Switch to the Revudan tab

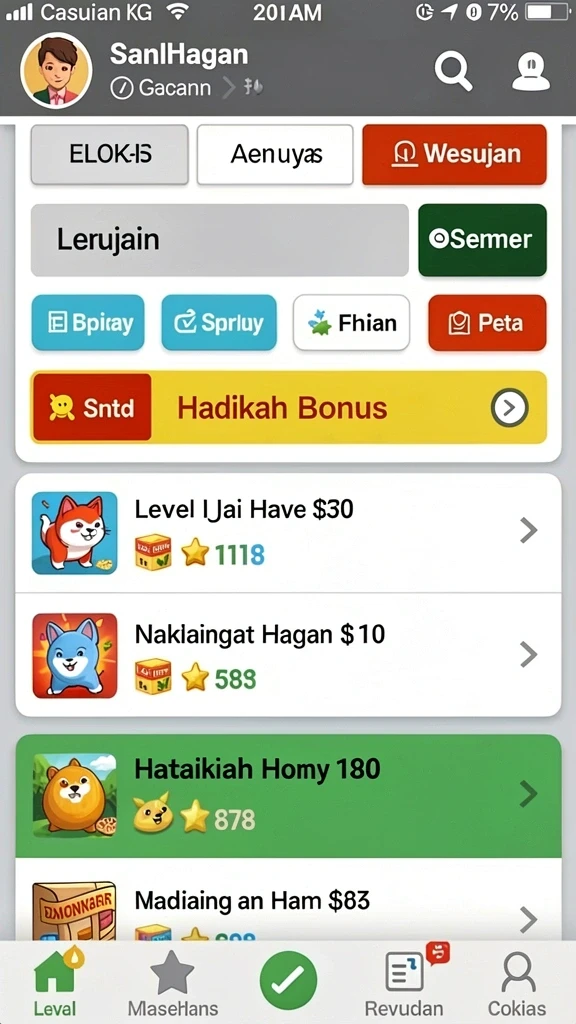point(405,982)
